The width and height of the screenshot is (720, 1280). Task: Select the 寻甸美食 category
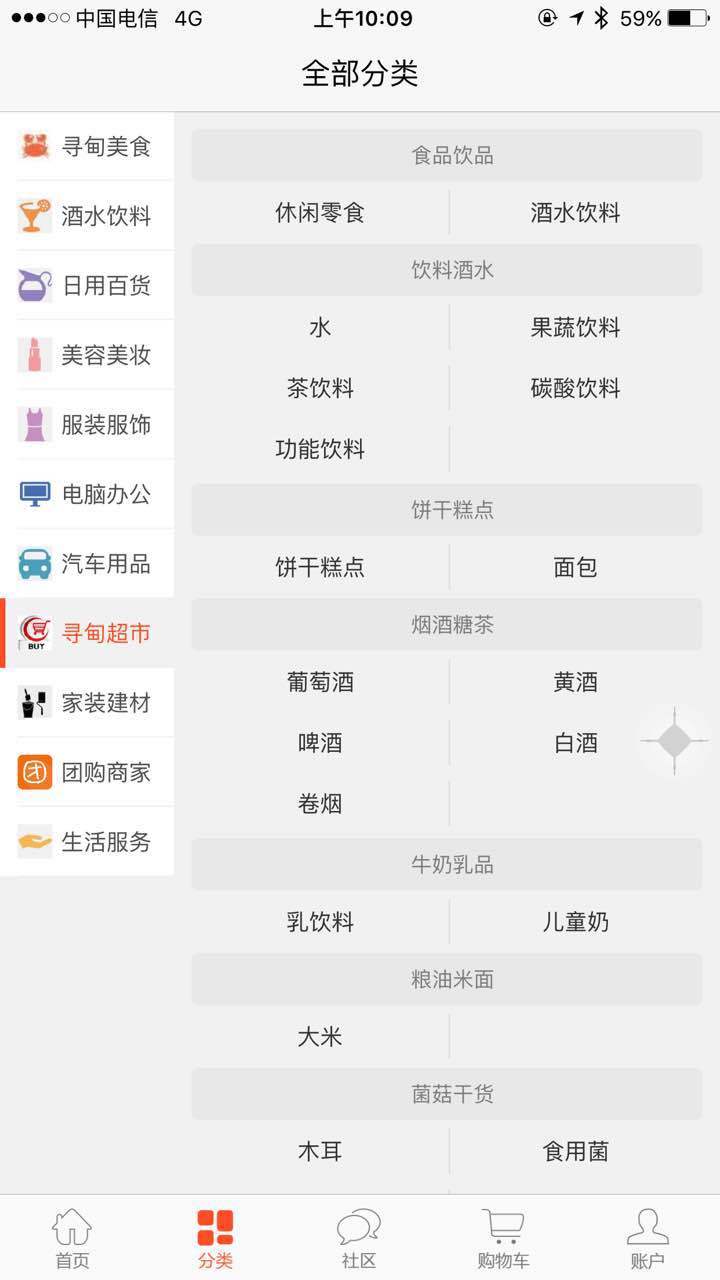pos(87,146)
